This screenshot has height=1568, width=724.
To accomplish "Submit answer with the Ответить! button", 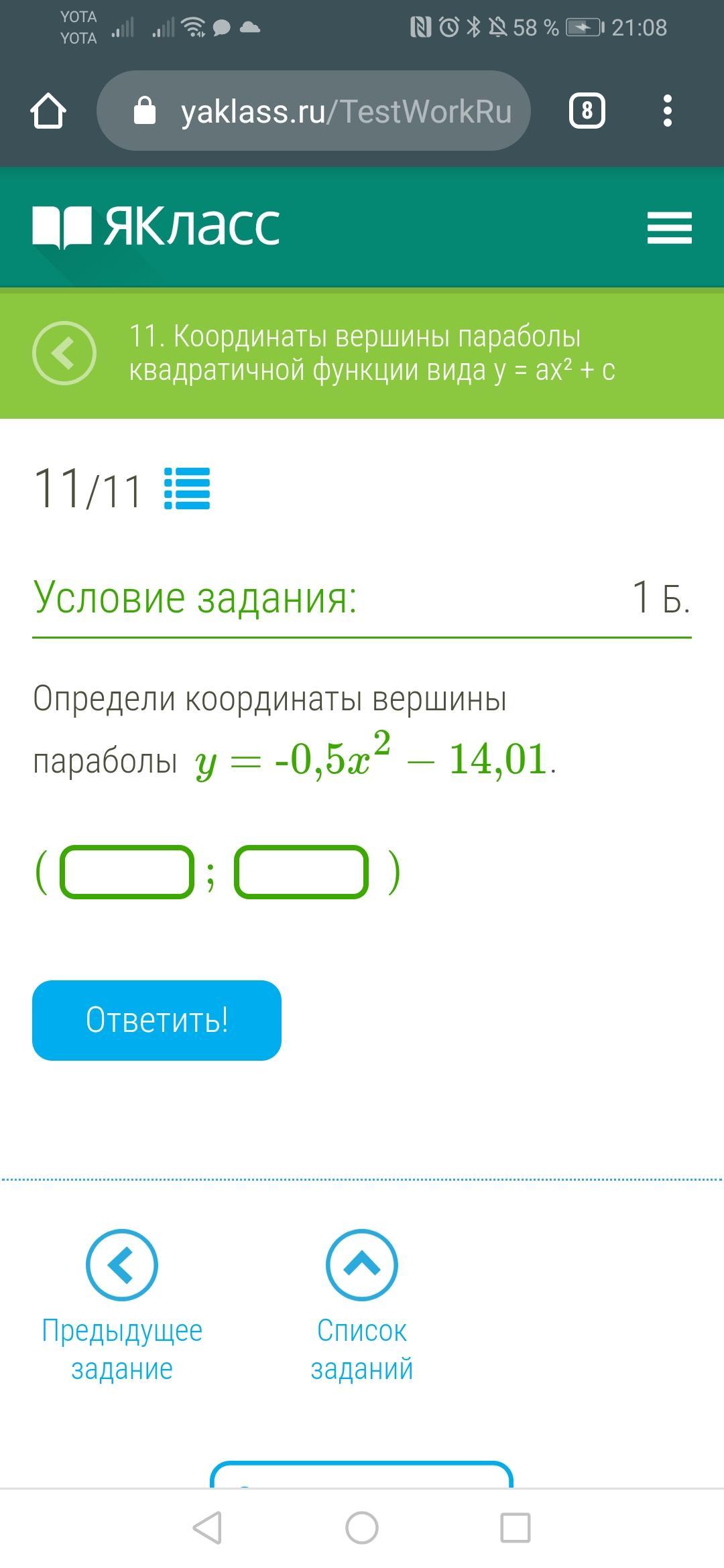I will click(x=157, y=1020).
